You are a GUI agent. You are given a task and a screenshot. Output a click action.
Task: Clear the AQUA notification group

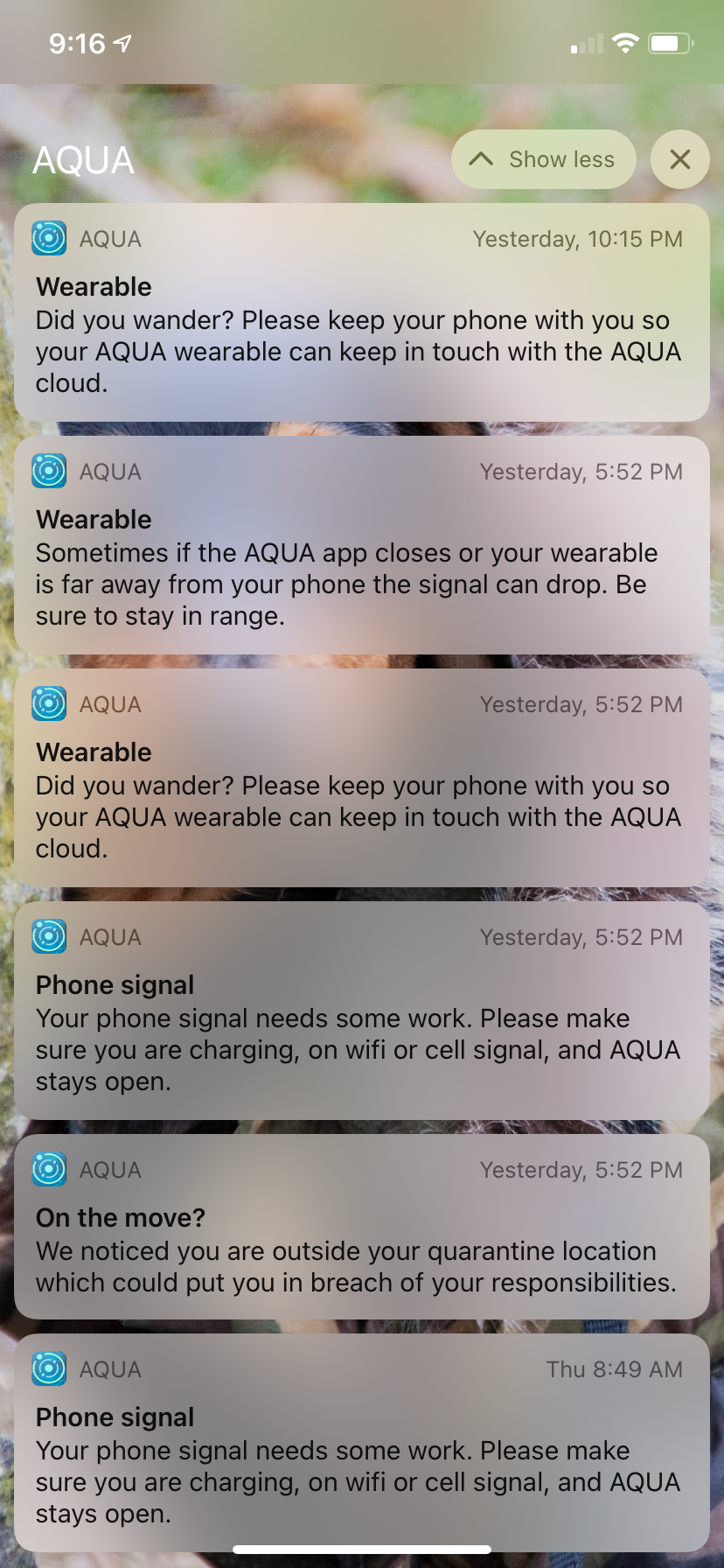coord(679,159)
